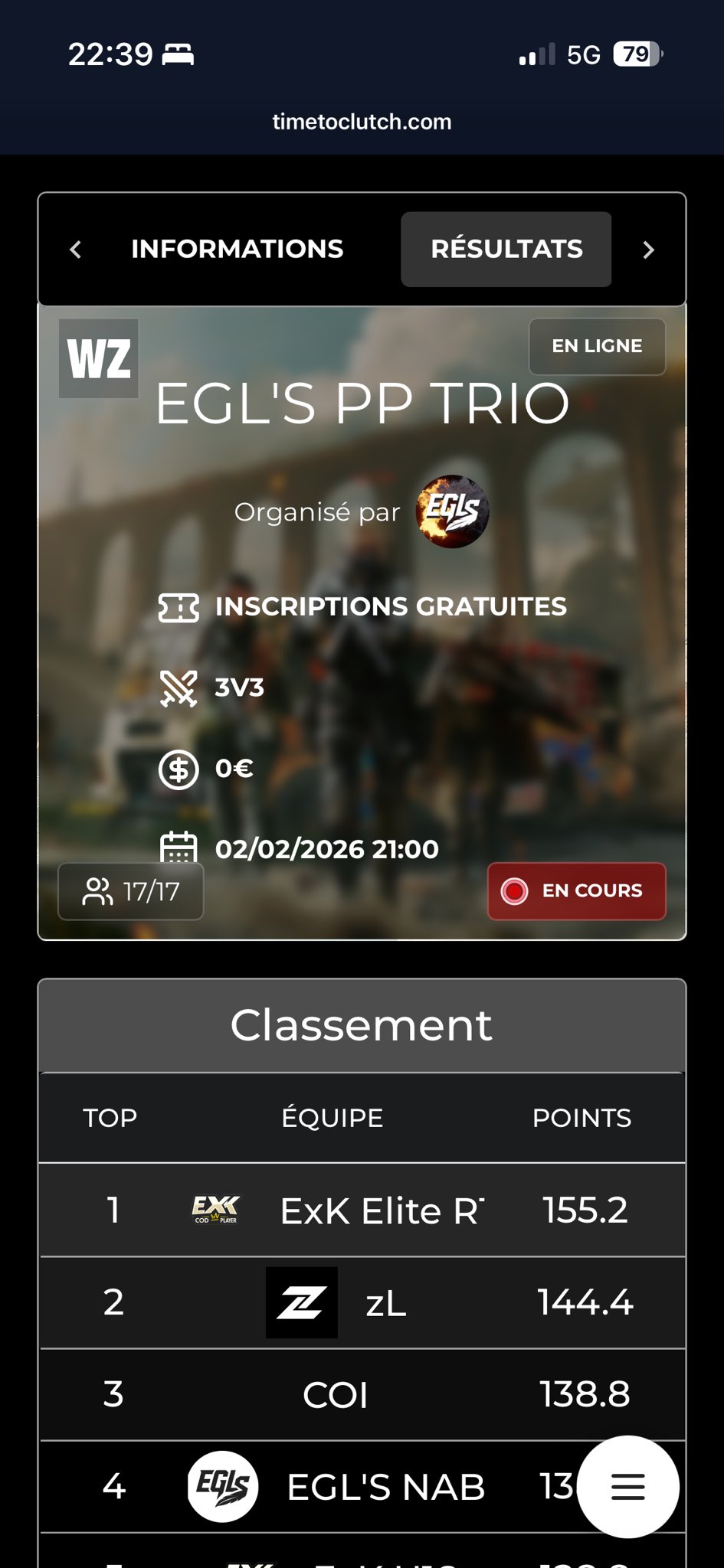
Task: Open the EGLs organizer logo
Action: click(452, 511)
